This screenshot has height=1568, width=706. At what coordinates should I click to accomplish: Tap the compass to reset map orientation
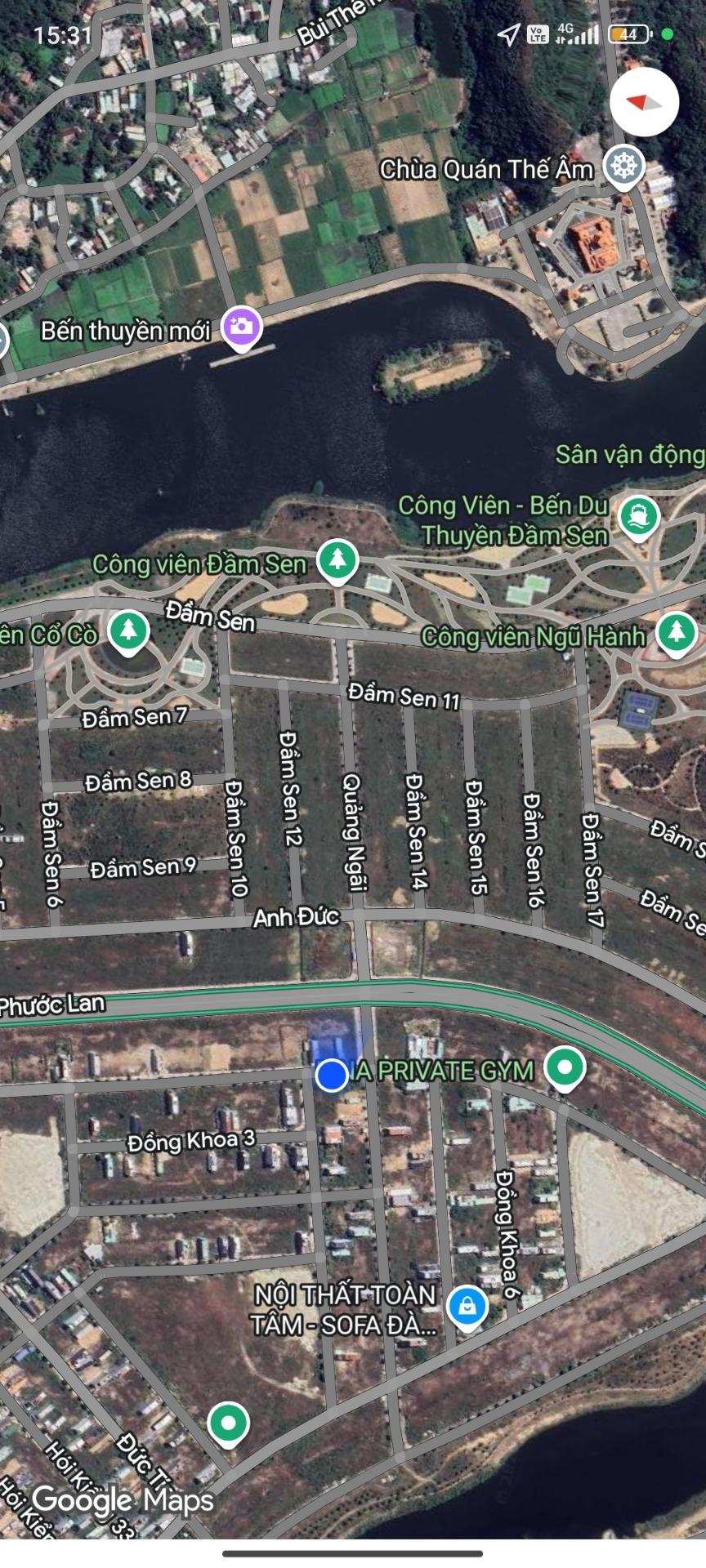click(x=644, y=101)
